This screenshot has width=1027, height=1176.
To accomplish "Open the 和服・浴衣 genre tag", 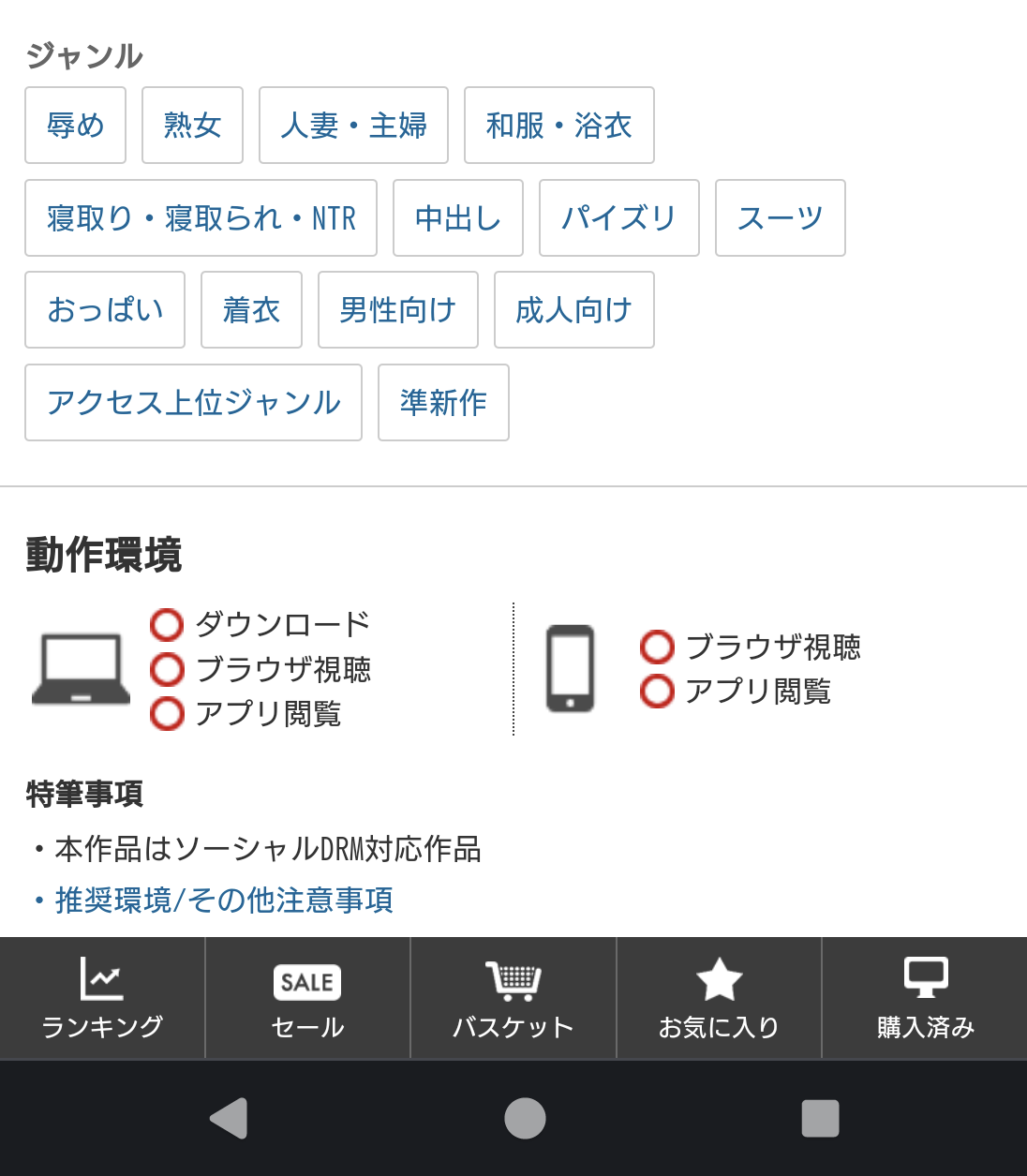I will click(558, 126).
